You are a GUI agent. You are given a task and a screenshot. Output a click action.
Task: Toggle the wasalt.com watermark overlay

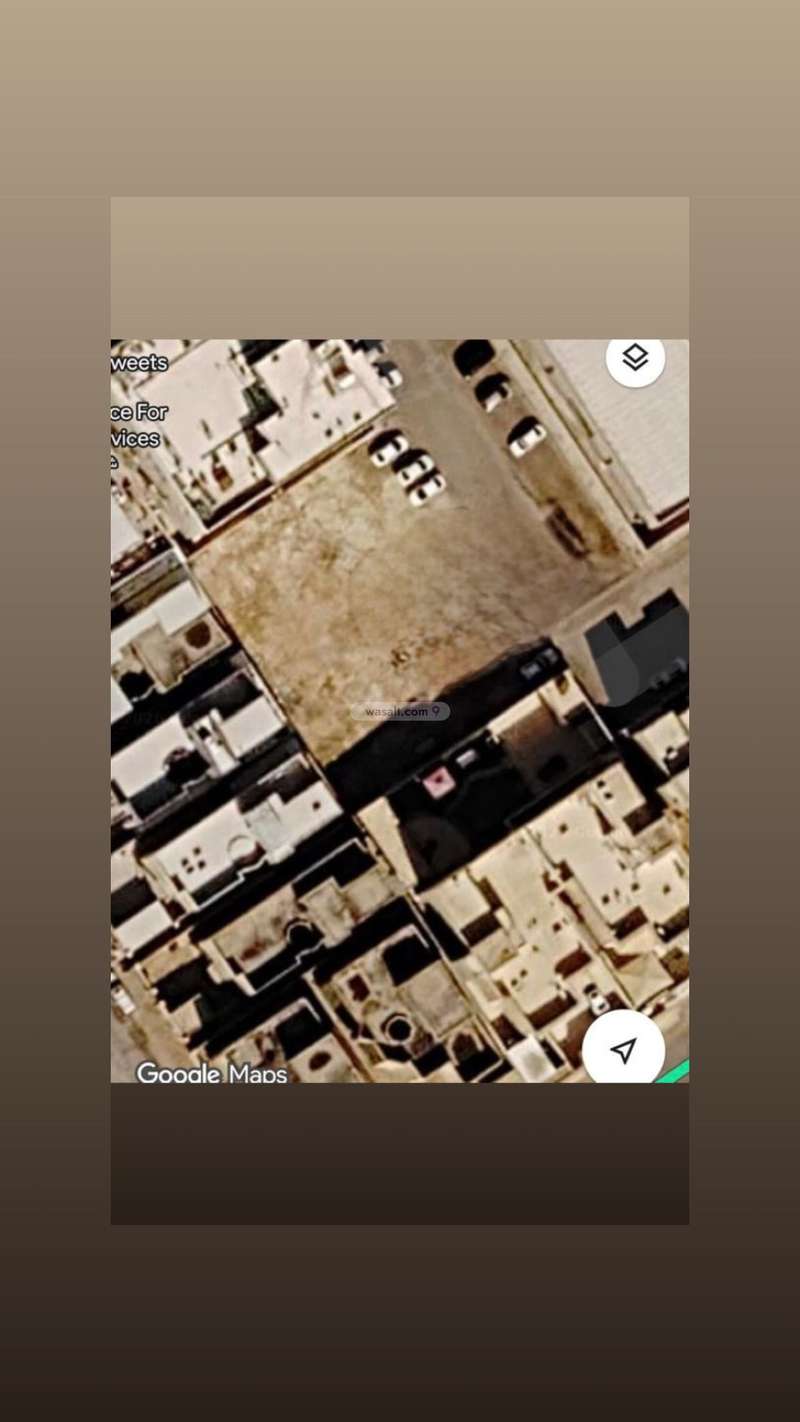click(x=400, y=711)
